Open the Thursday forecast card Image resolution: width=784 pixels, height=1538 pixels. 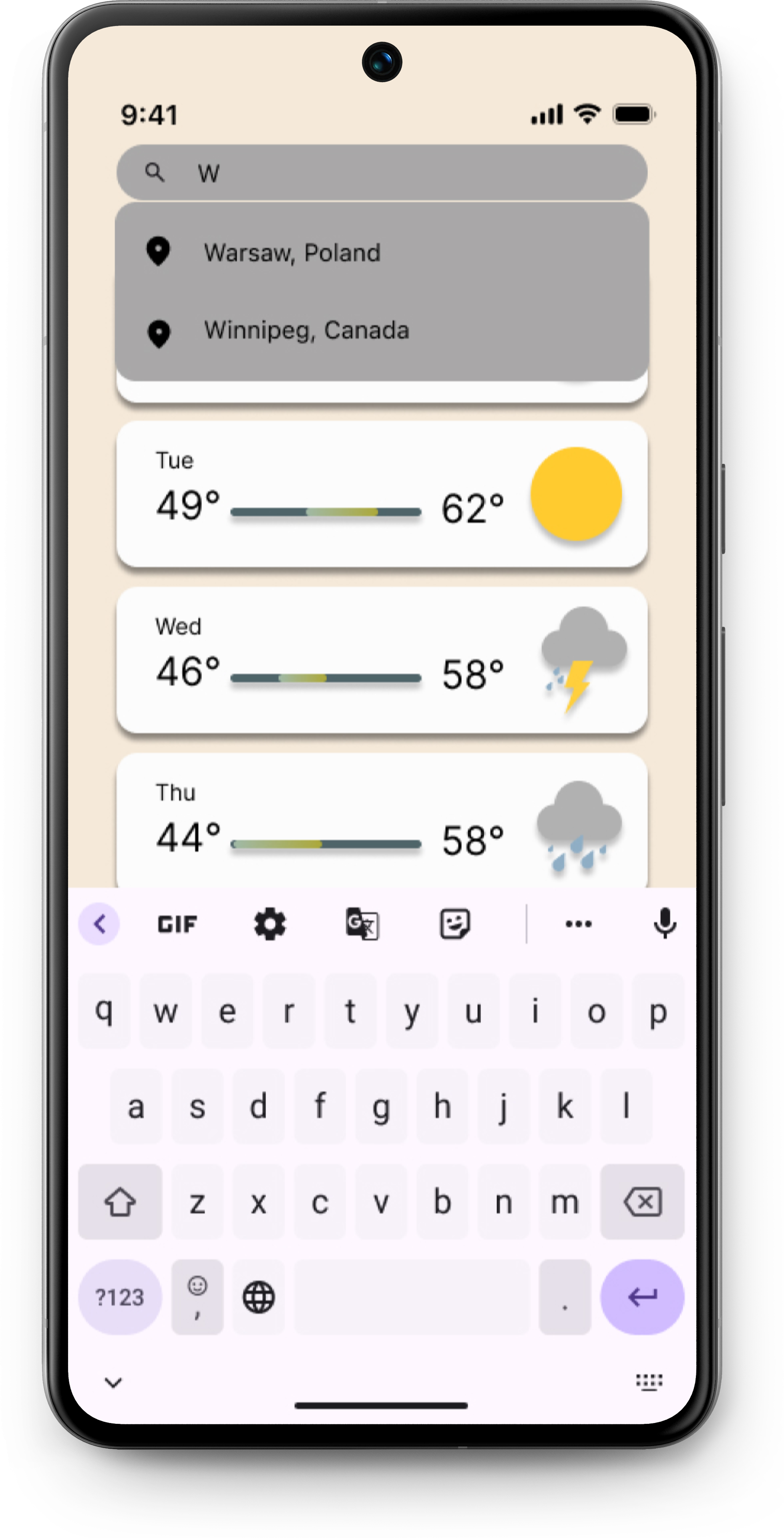382,821
